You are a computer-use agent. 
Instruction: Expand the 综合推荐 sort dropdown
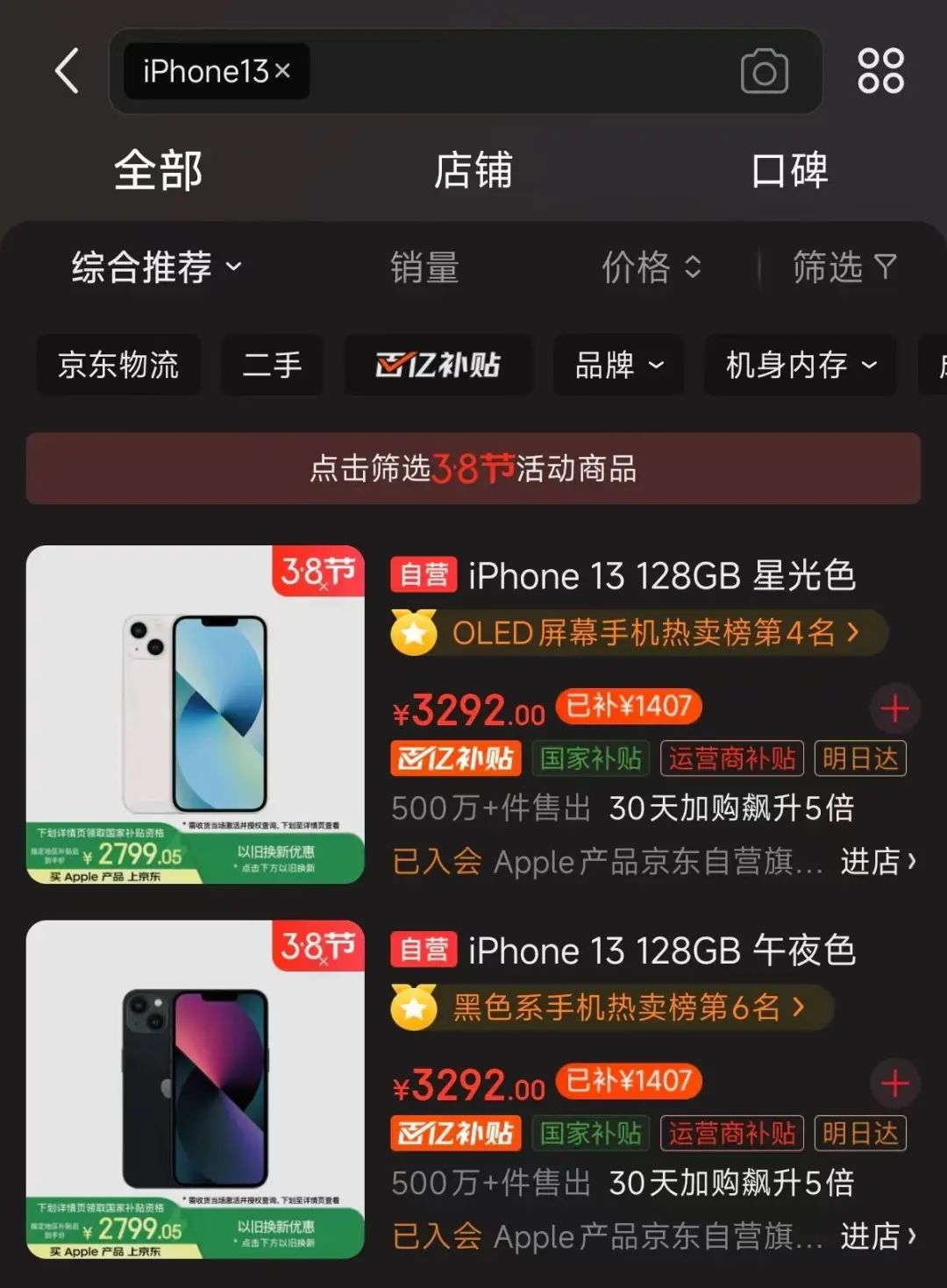pyautogui.click(x=156, y=267)
